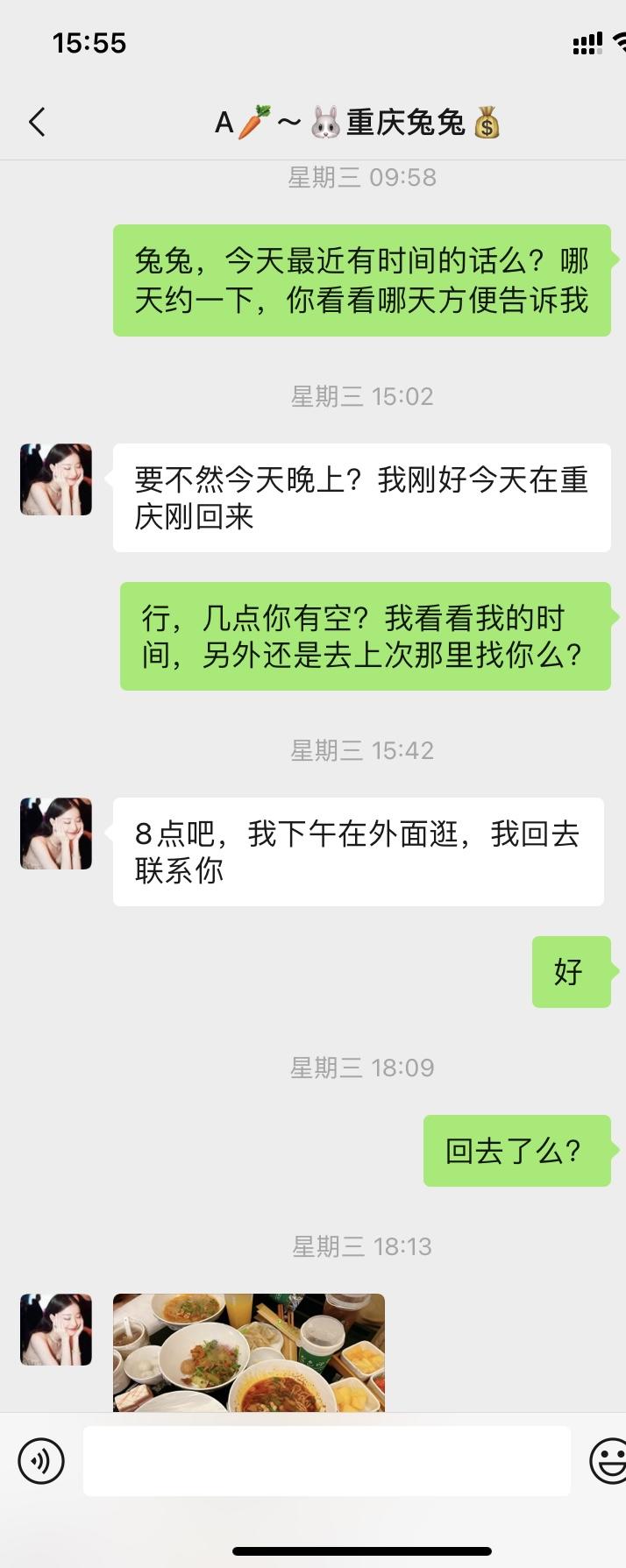The image size is (626, 1568).
Task: Open the food photo sent at 18:13
Action: pos(249,1352)
